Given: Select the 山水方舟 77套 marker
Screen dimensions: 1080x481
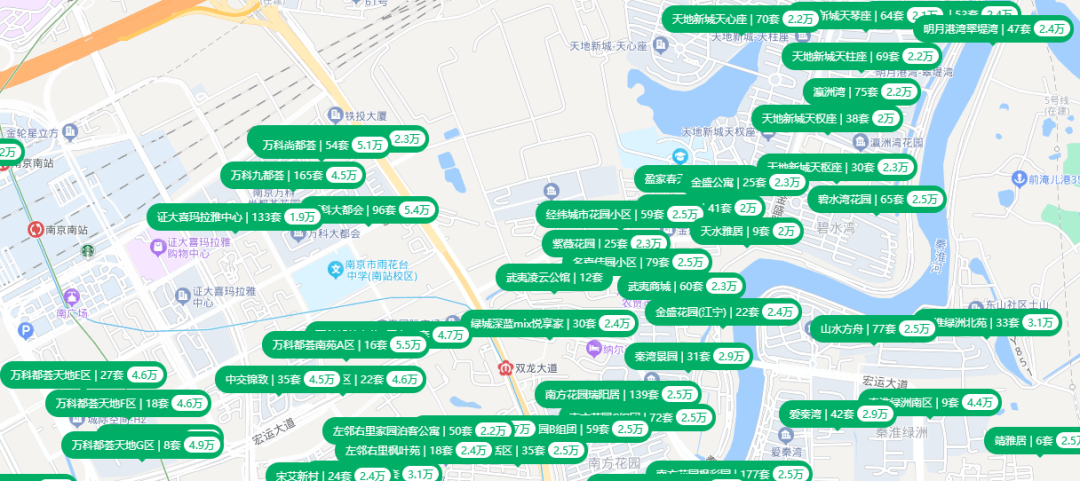Looking at the screenshot, I should (x=857, y=328).
